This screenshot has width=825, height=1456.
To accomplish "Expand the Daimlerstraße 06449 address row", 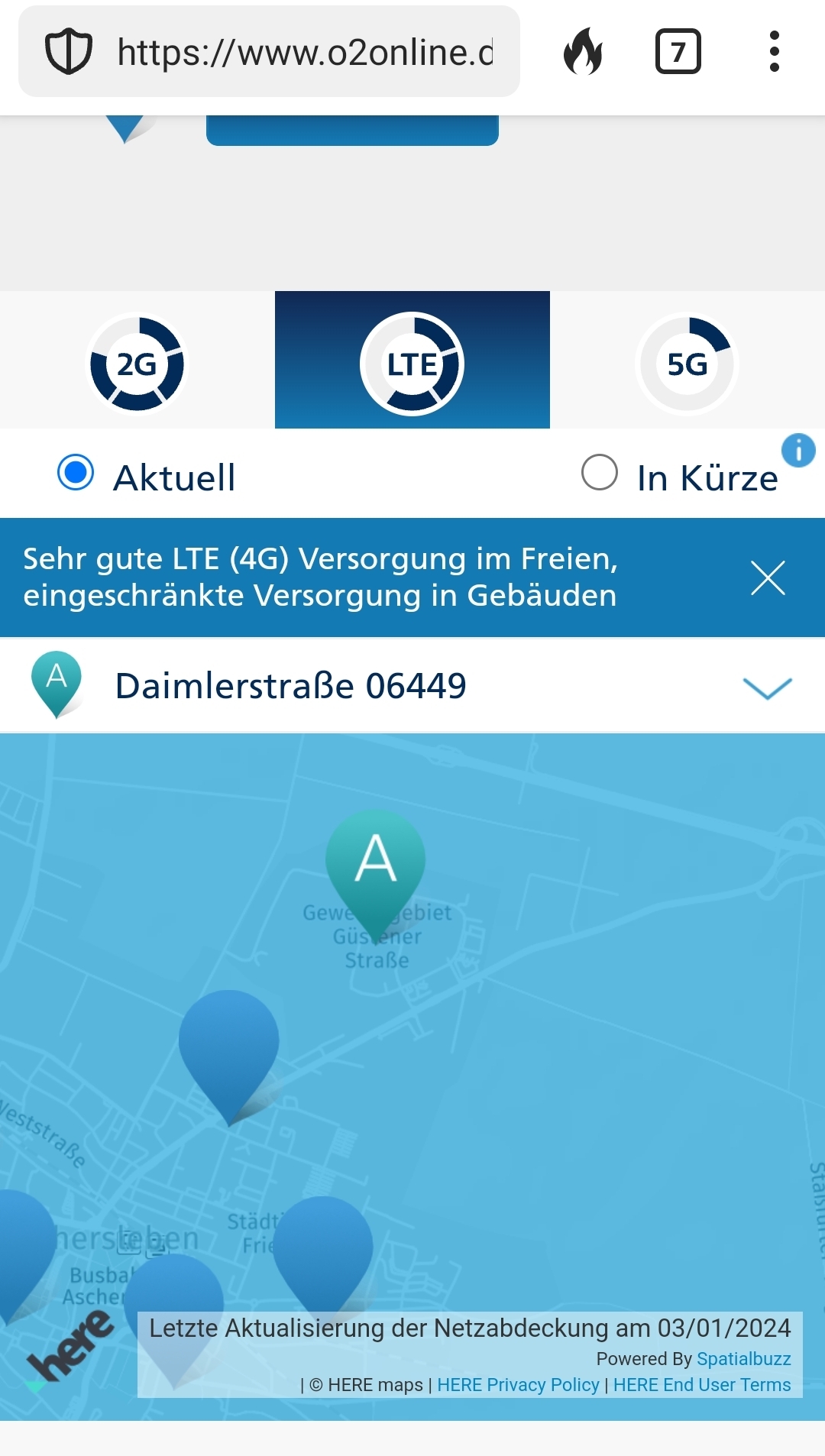I will 412,685.
